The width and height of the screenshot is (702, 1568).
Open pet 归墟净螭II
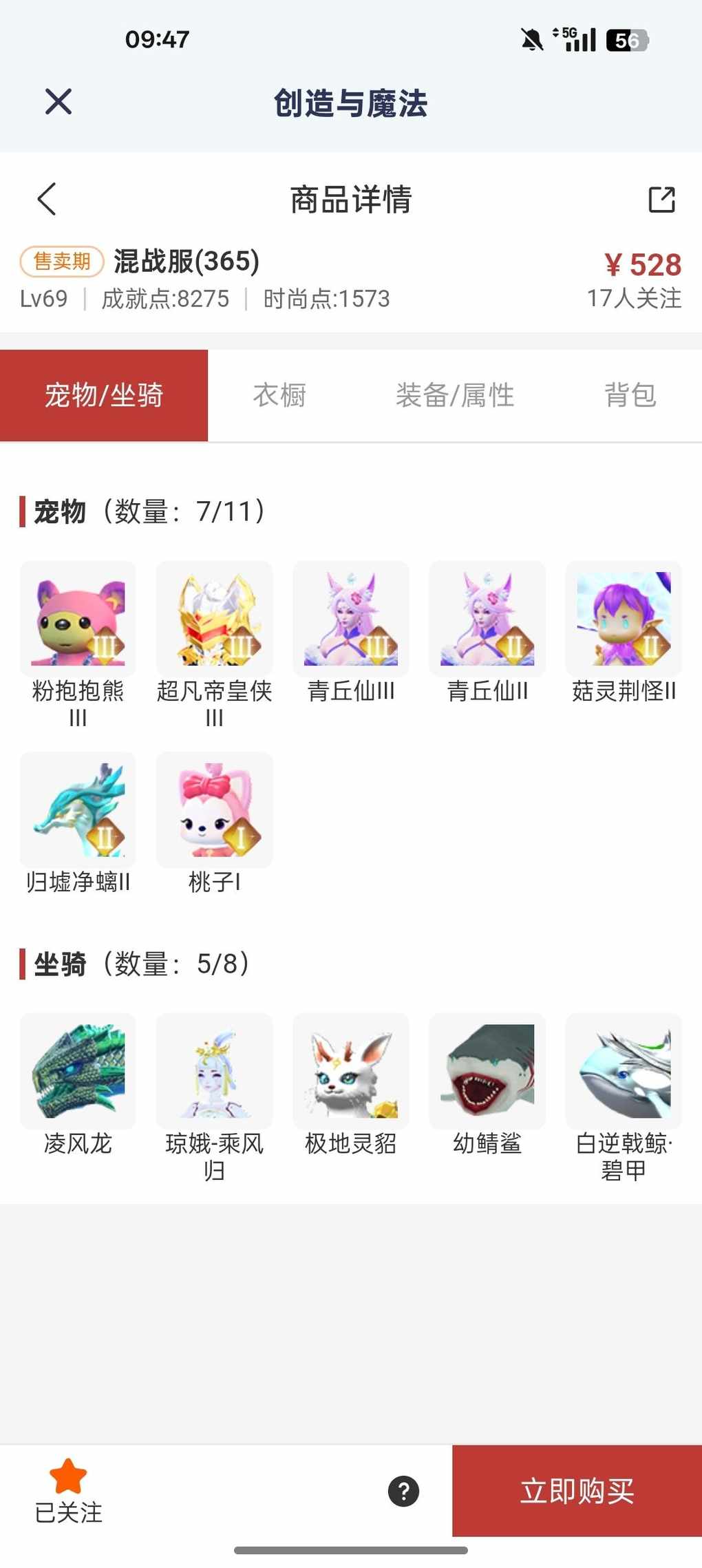click(x=78, y=810)
